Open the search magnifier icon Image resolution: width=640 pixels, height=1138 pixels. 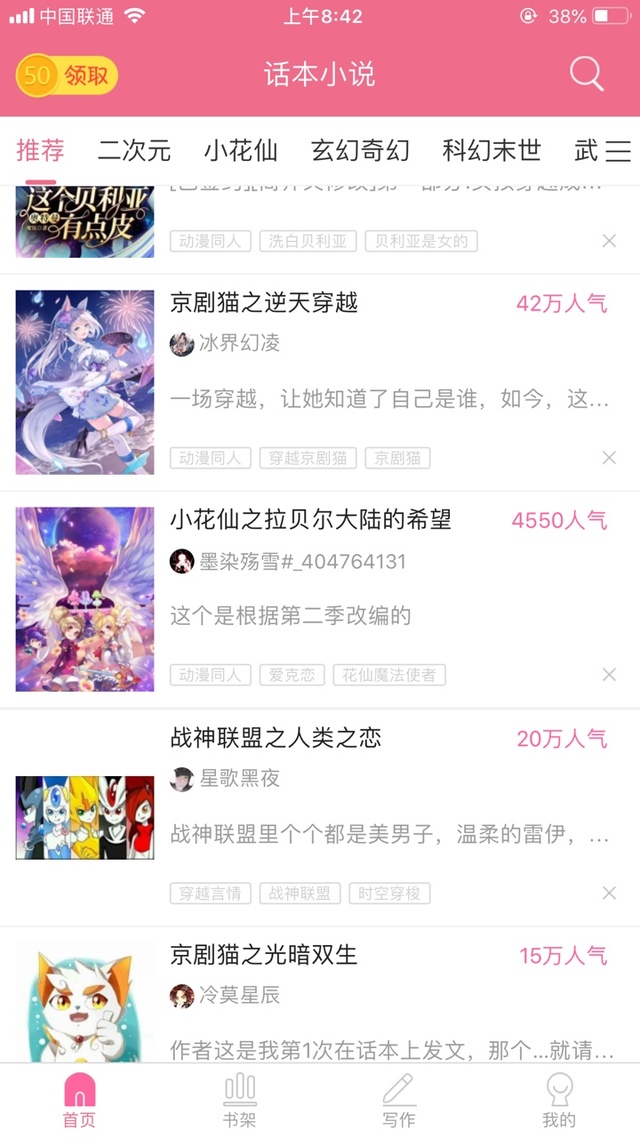click(586, 74)
